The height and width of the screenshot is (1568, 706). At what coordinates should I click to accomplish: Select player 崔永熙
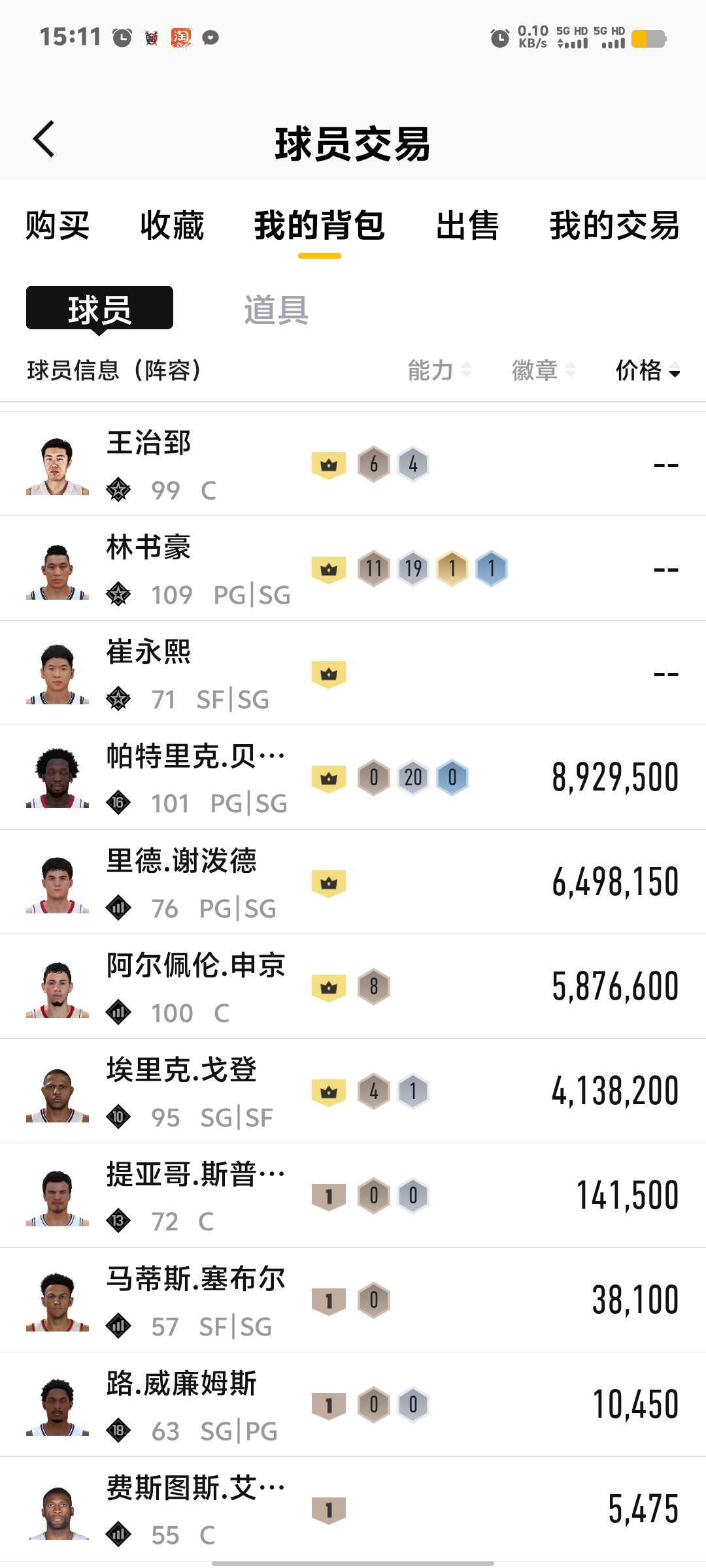point(353,674)
